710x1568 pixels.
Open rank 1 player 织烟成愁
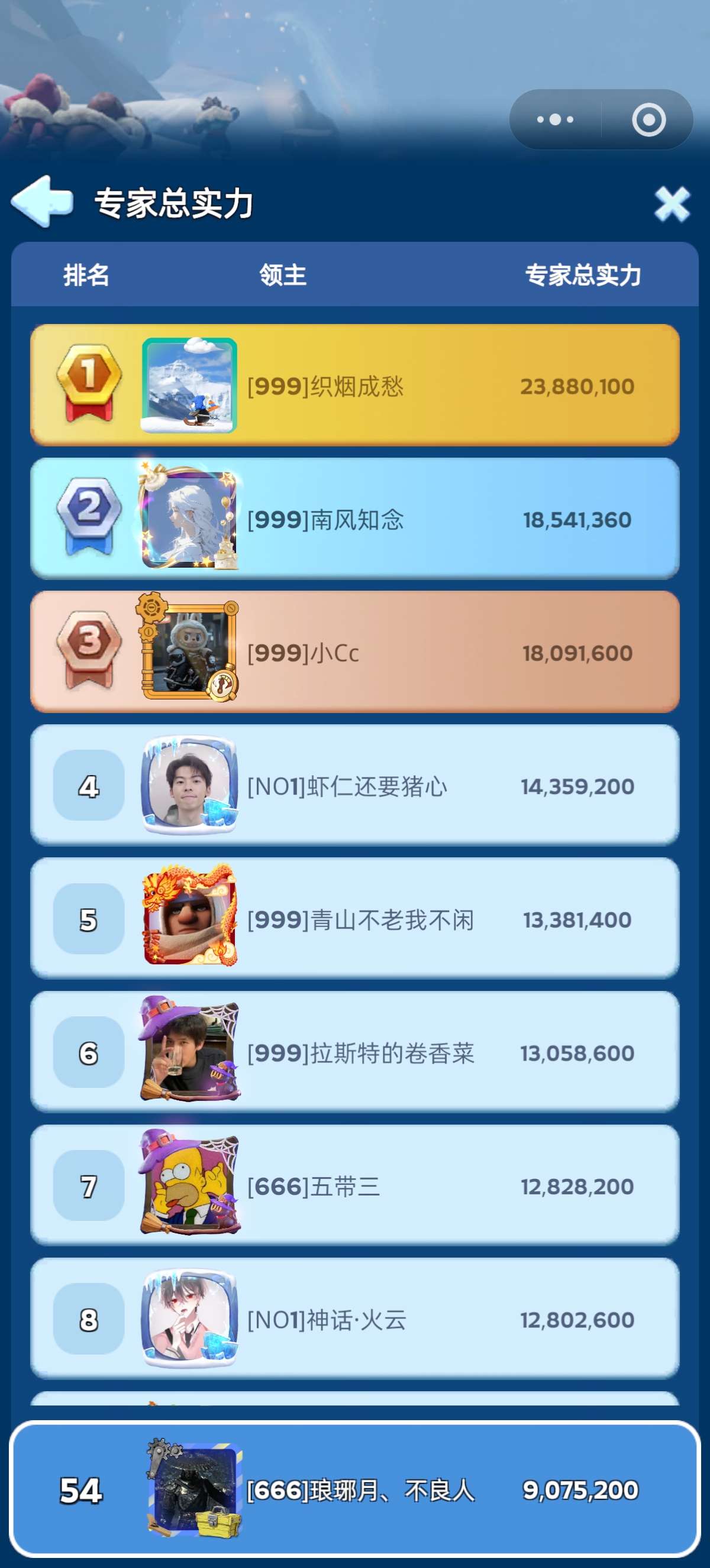[354, 385]
